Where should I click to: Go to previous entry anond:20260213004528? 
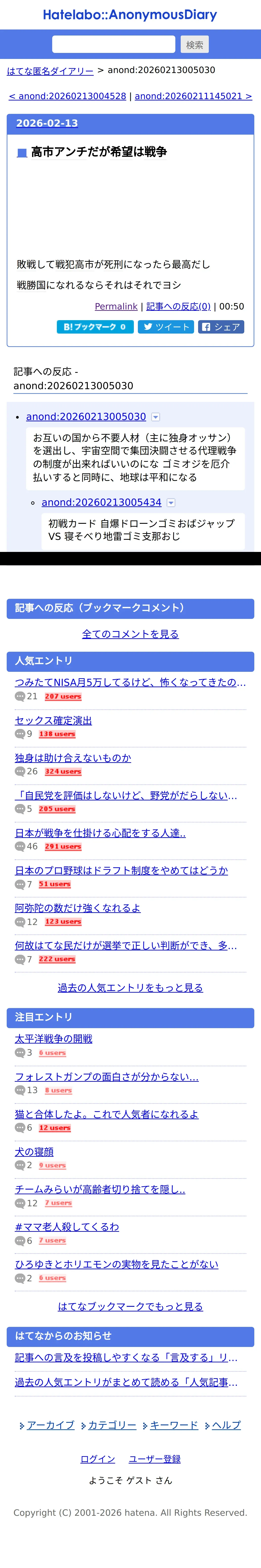click(68, 96)
